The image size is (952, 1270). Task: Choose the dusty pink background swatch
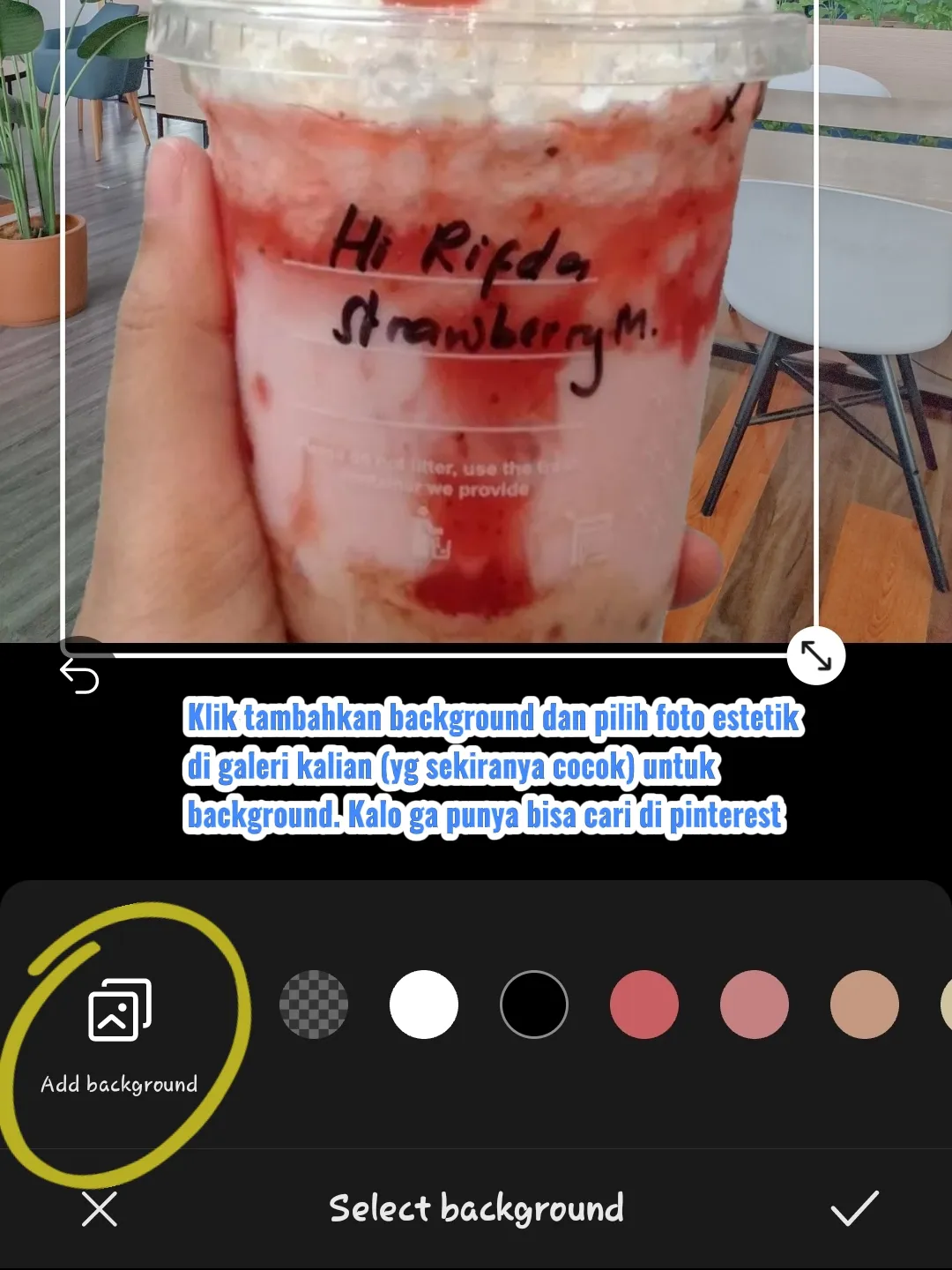[x=755, y=1005]
